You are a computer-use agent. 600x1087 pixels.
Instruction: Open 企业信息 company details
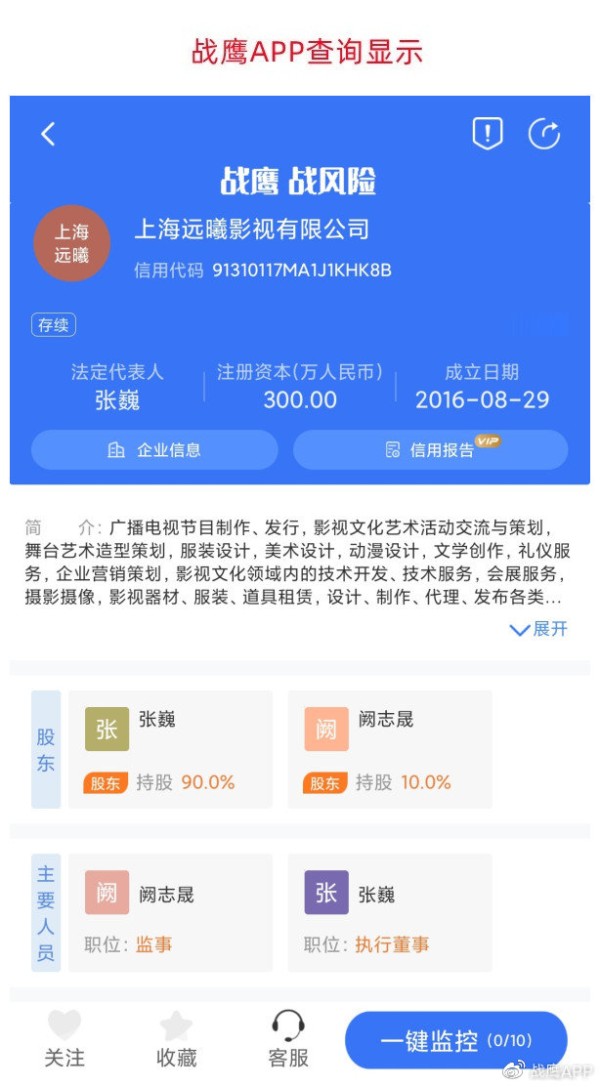[155, 450]
